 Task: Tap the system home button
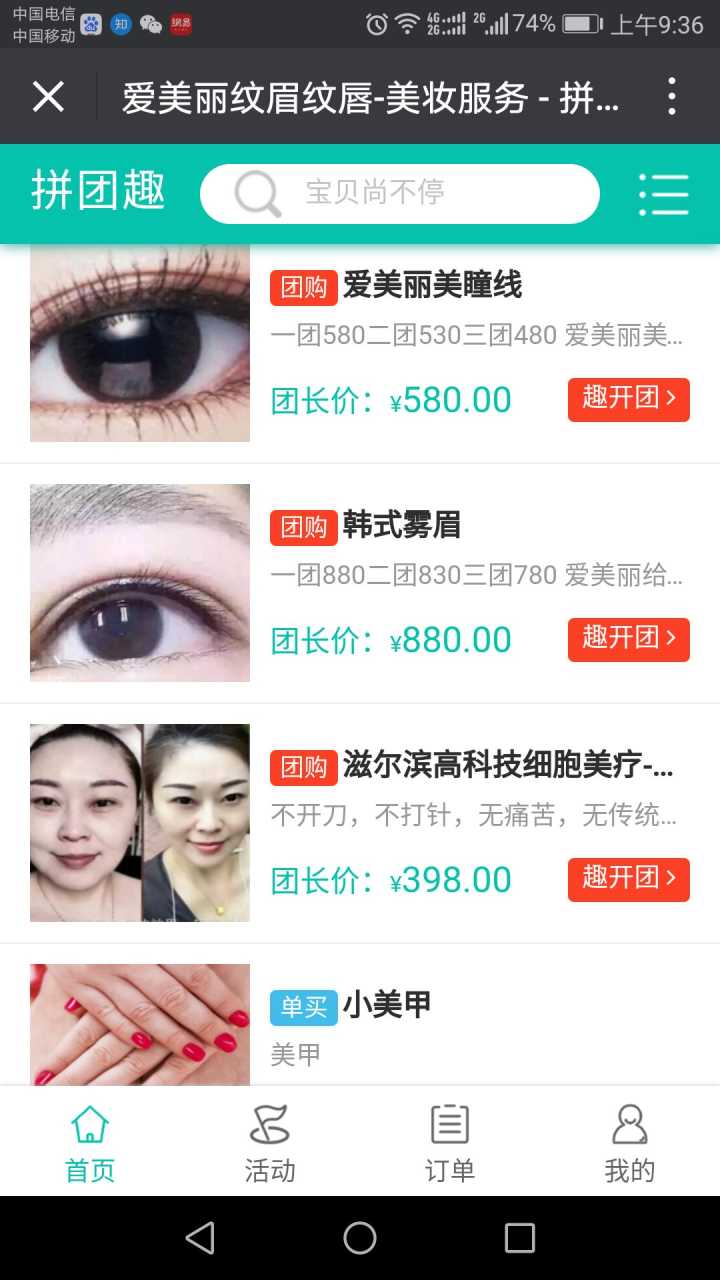[360, 1238]
